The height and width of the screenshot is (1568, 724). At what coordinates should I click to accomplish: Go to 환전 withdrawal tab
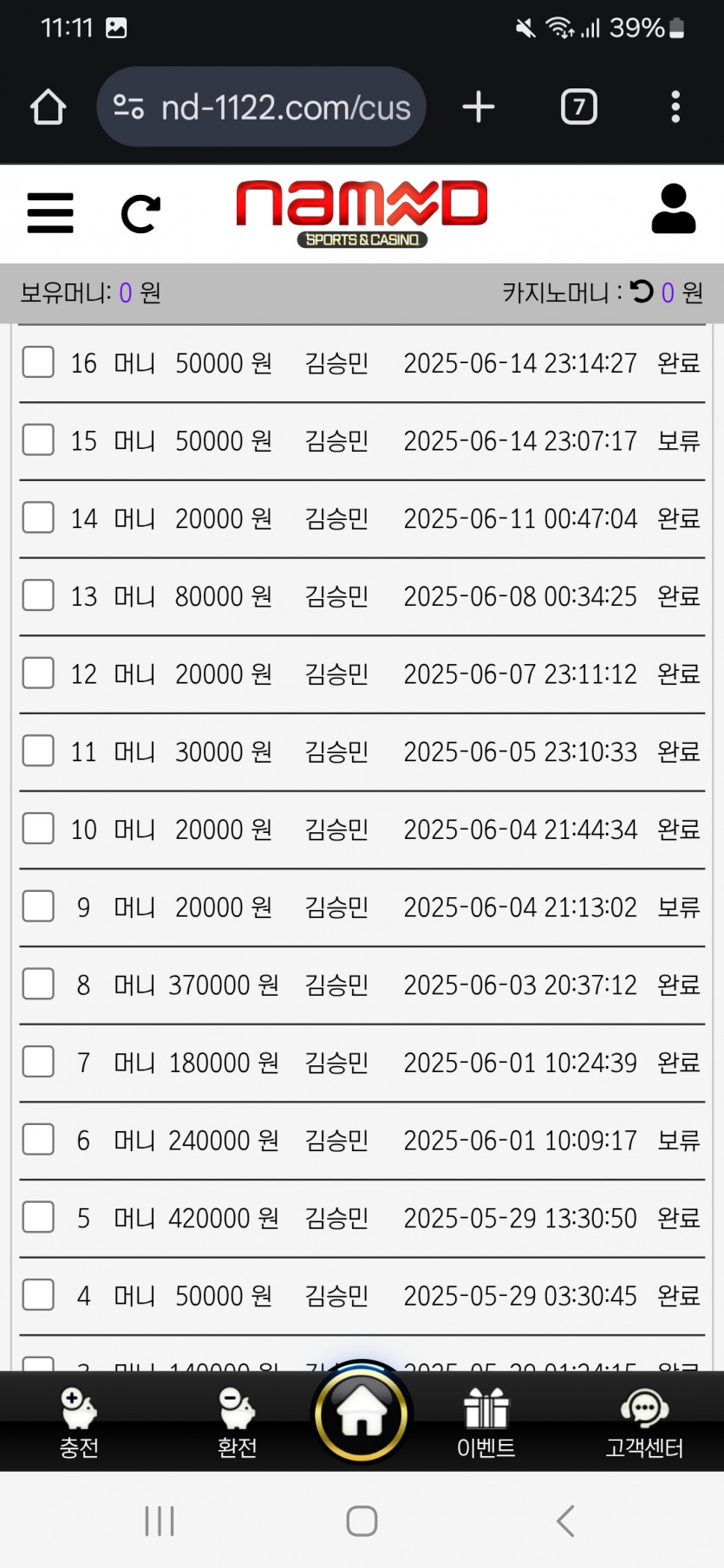(x=237, y=1423)
